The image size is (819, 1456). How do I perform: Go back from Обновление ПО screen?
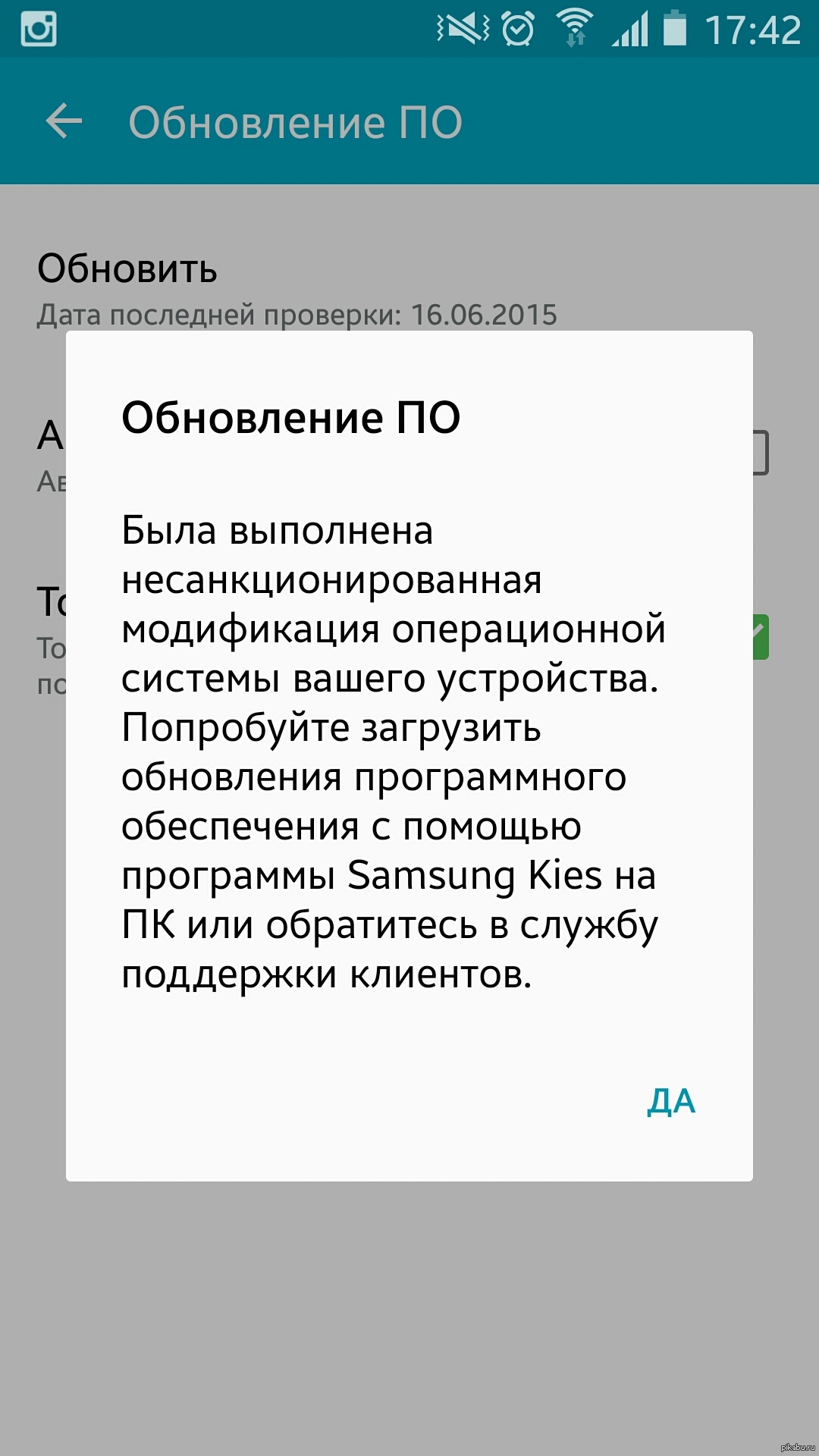(64, 122)
